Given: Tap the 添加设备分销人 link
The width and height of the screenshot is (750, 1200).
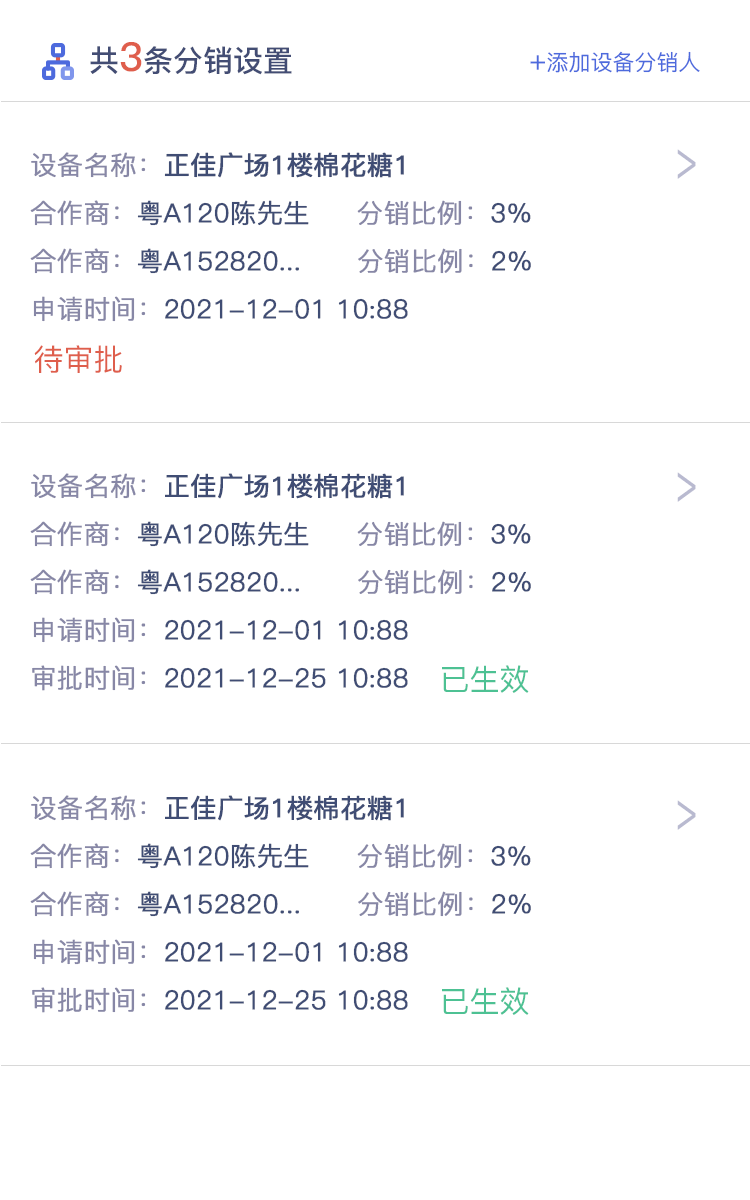Looking at the screenshot, I should pos(614,62).
